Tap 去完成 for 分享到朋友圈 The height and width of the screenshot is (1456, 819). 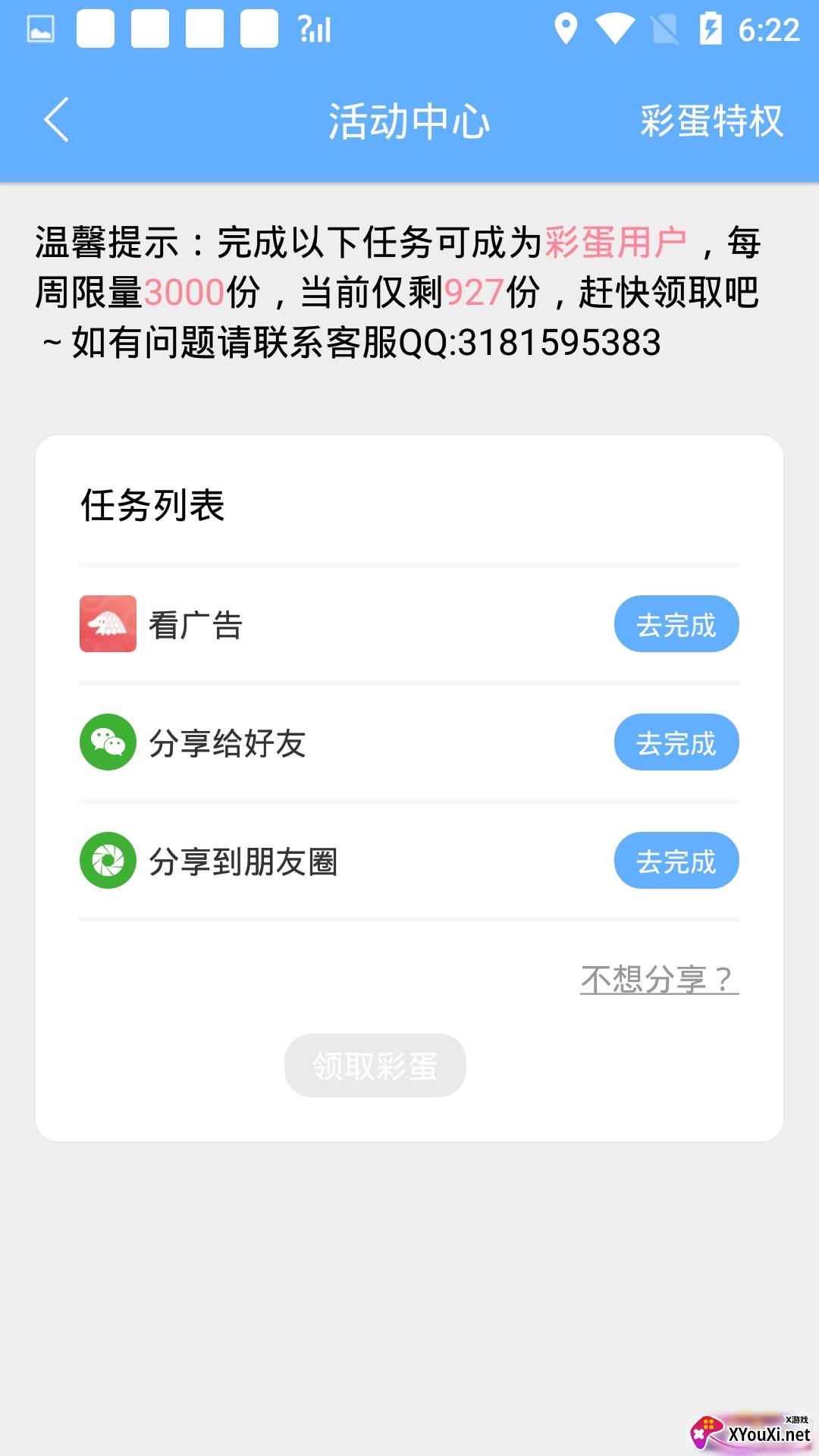676,861
